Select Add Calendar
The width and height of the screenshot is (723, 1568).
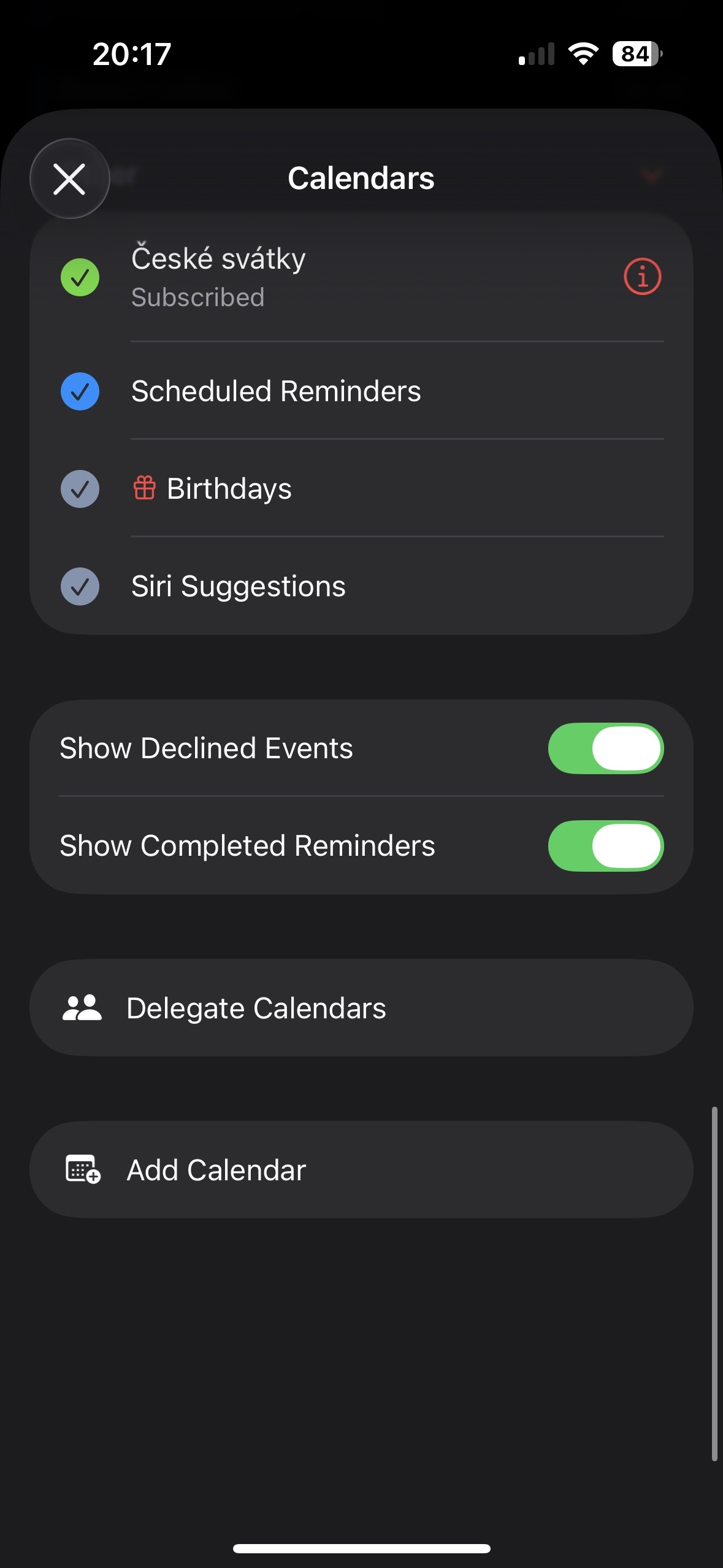coord(361,1170)
